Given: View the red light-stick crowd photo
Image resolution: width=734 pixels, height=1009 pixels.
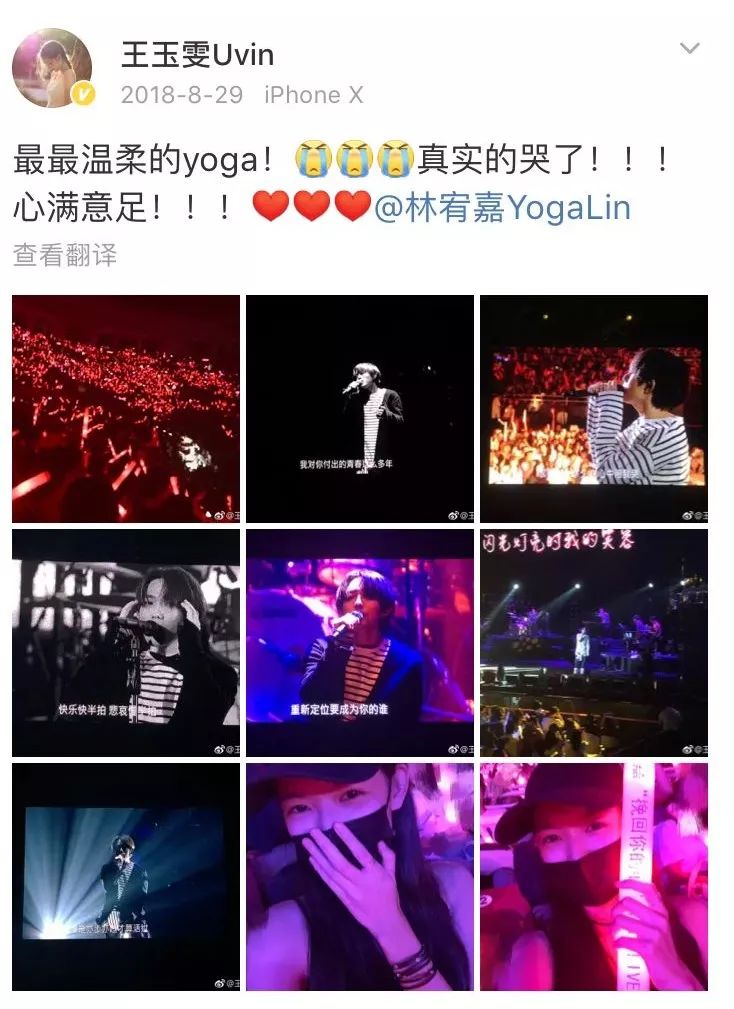Looking at the screenshot, I should pos(126,408).
